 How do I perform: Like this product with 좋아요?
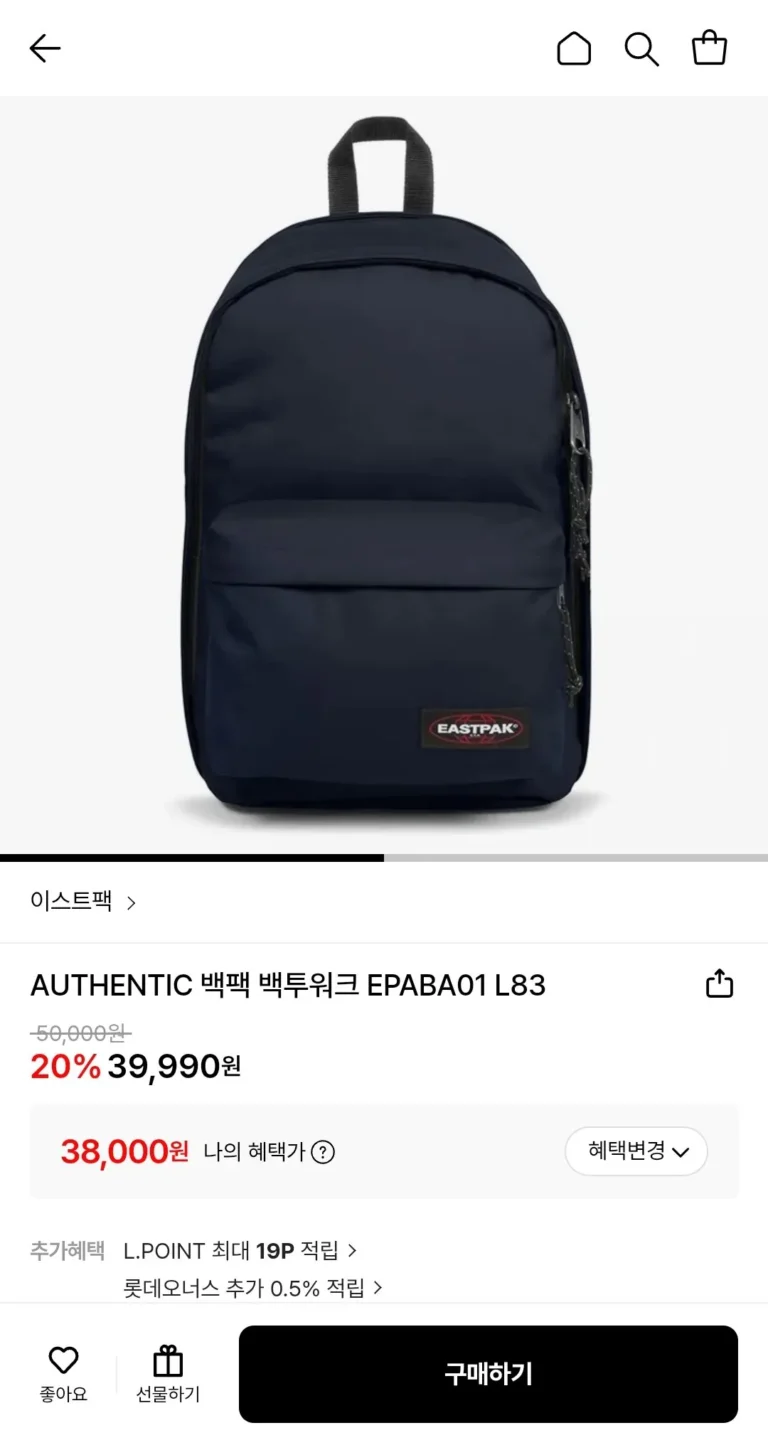[x=63, y=1373]
